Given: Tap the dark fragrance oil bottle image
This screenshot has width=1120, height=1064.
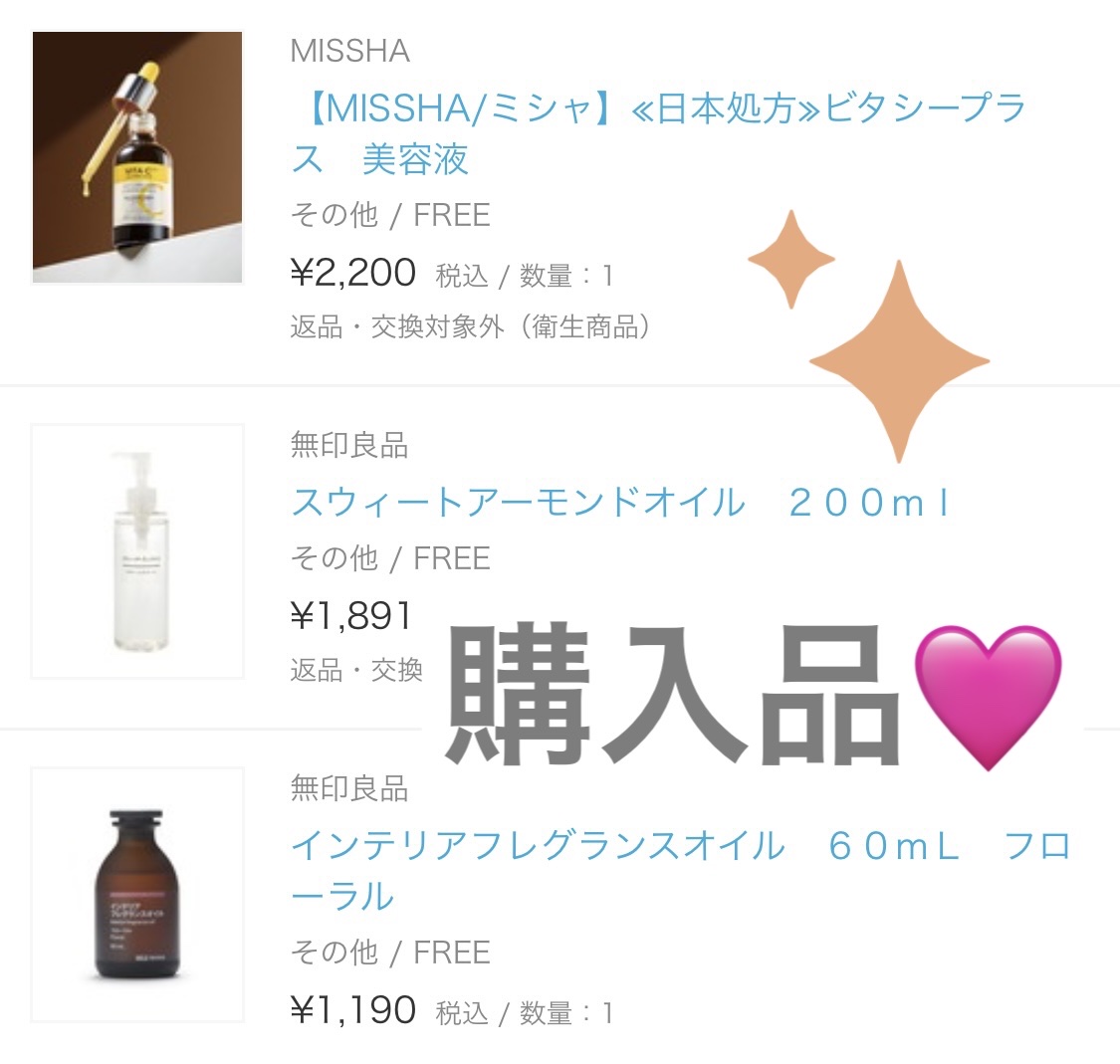Looking at the screenshot, I should tap(137, 895).
